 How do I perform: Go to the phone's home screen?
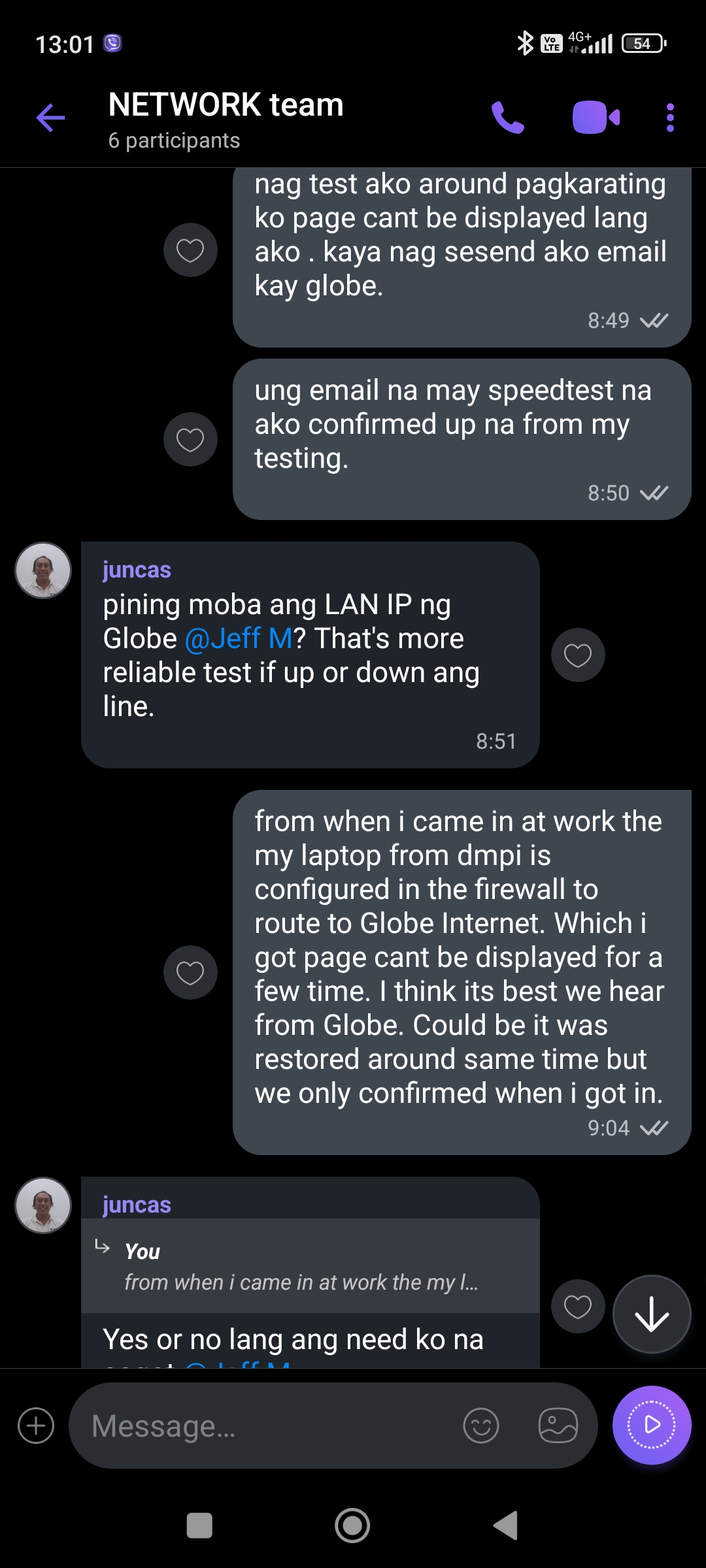(x=352, y=1526)
